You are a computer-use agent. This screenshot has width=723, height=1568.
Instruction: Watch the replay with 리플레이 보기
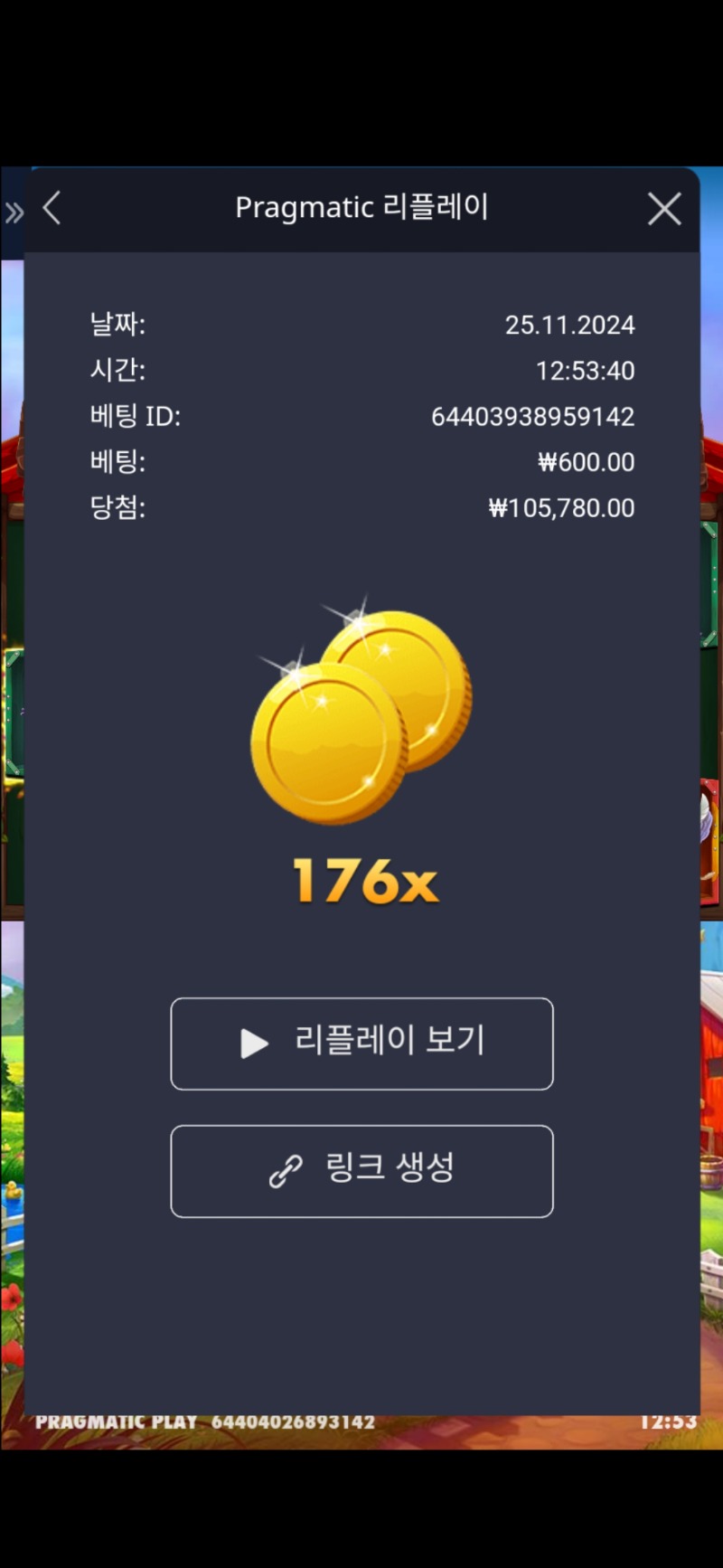click(x=361, y=1044)
